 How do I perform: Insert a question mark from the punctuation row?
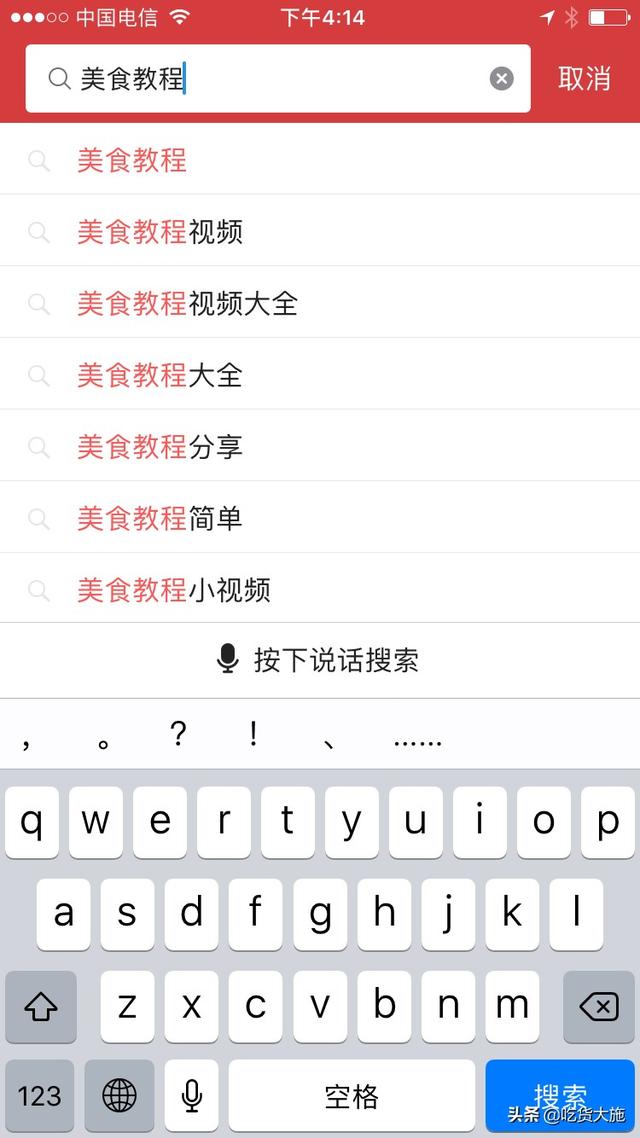click(178, 735)
